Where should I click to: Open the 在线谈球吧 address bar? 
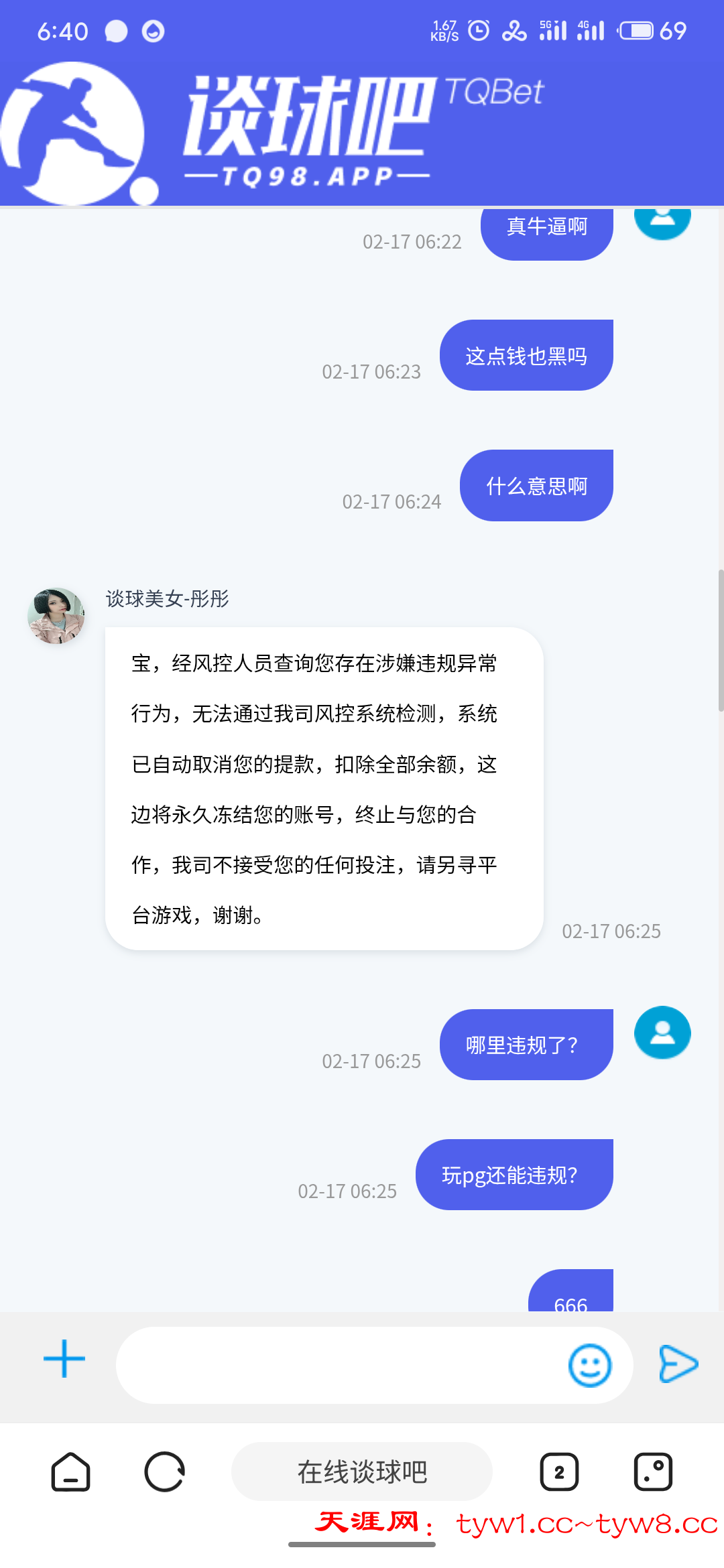362,1472
